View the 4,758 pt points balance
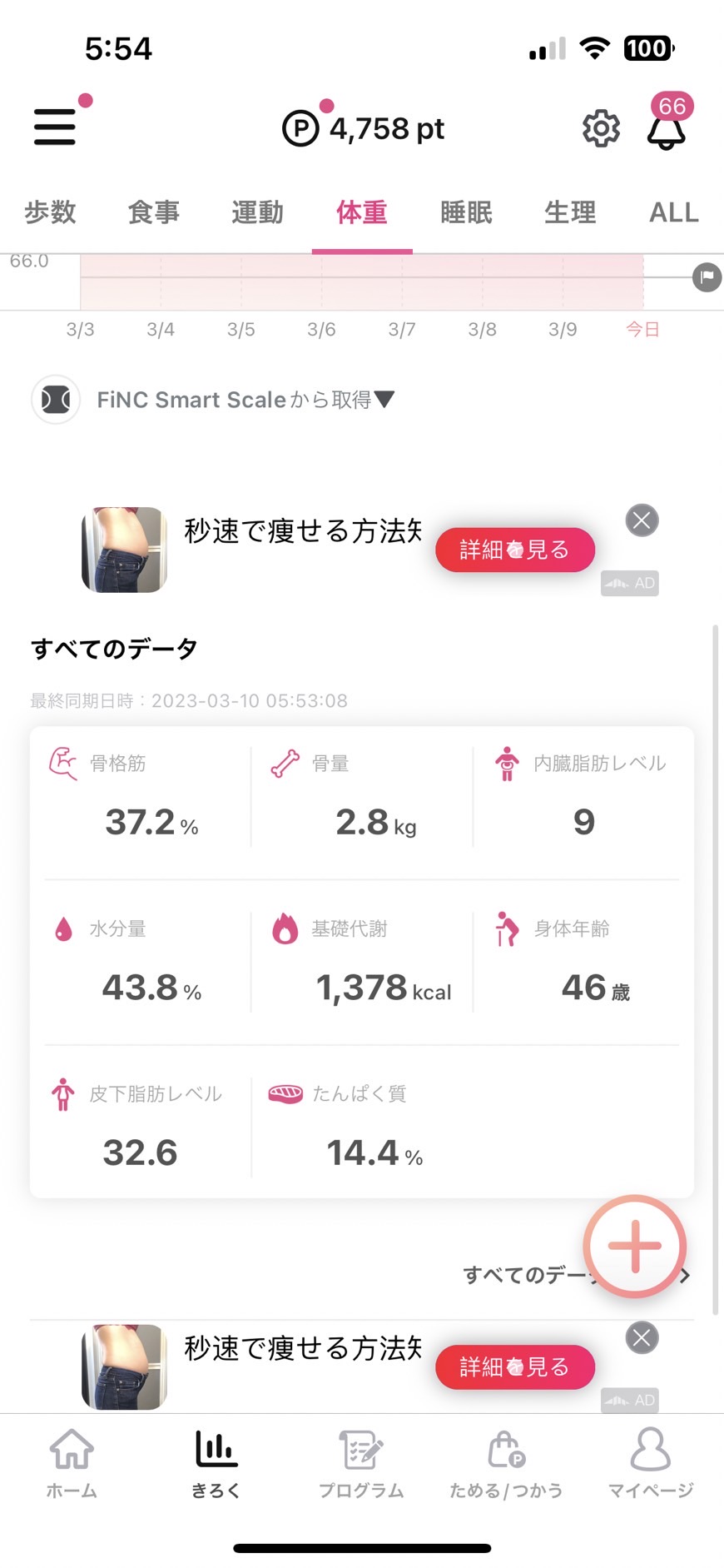Image resolution: width=724 pixels, height=1568 pixels. point(364,129)
